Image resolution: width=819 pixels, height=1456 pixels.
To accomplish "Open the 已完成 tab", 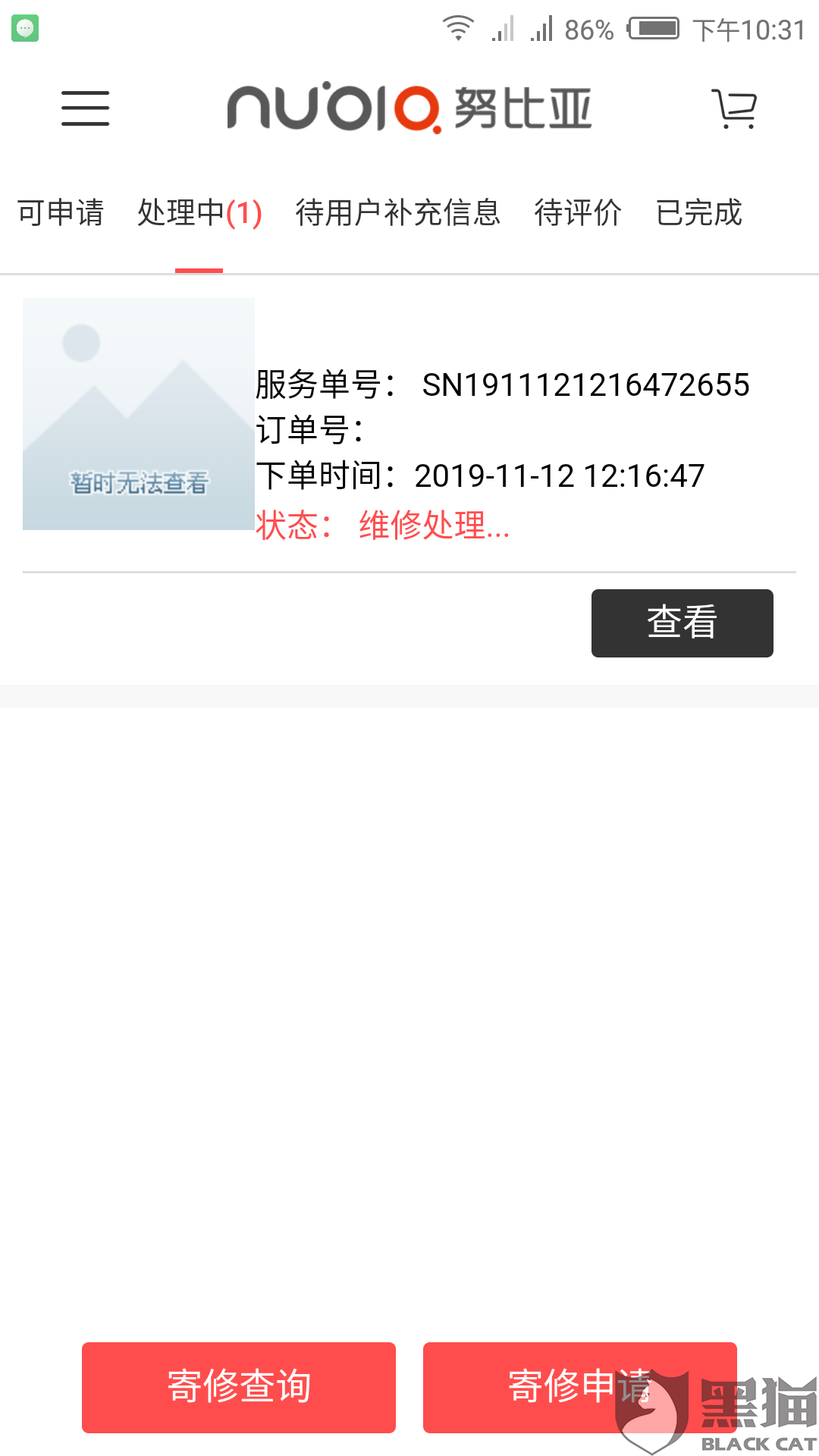I will (698, 212).
